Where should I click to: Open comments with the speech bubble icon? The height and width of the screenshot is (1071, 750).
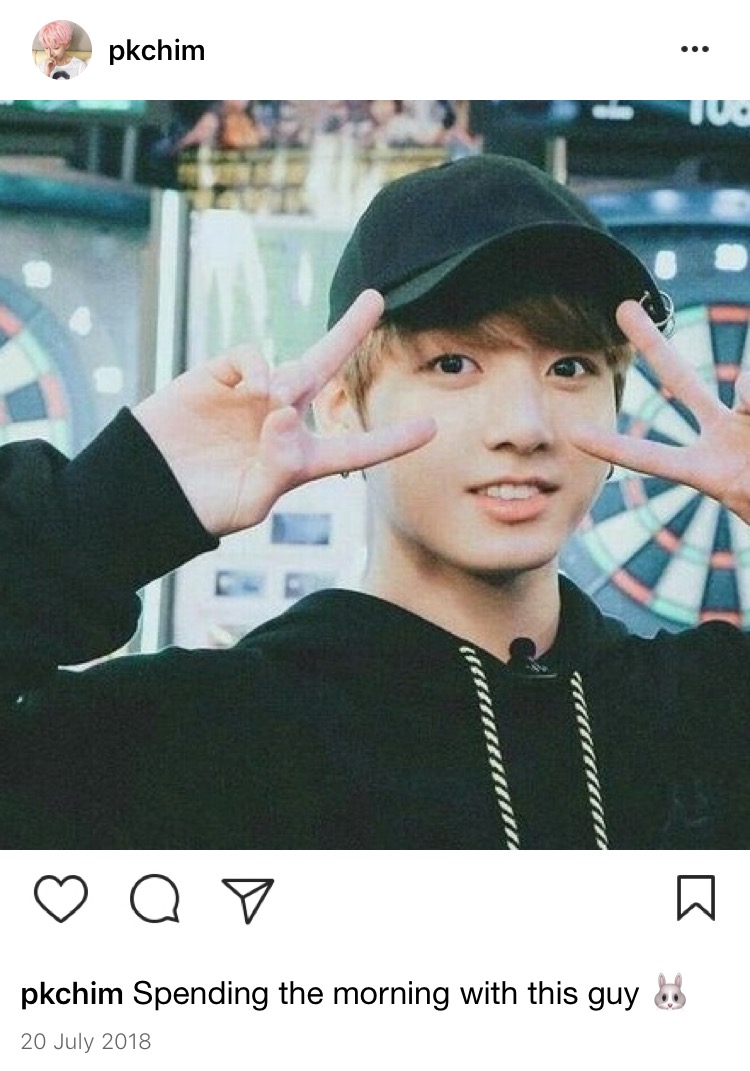(155, 897)
